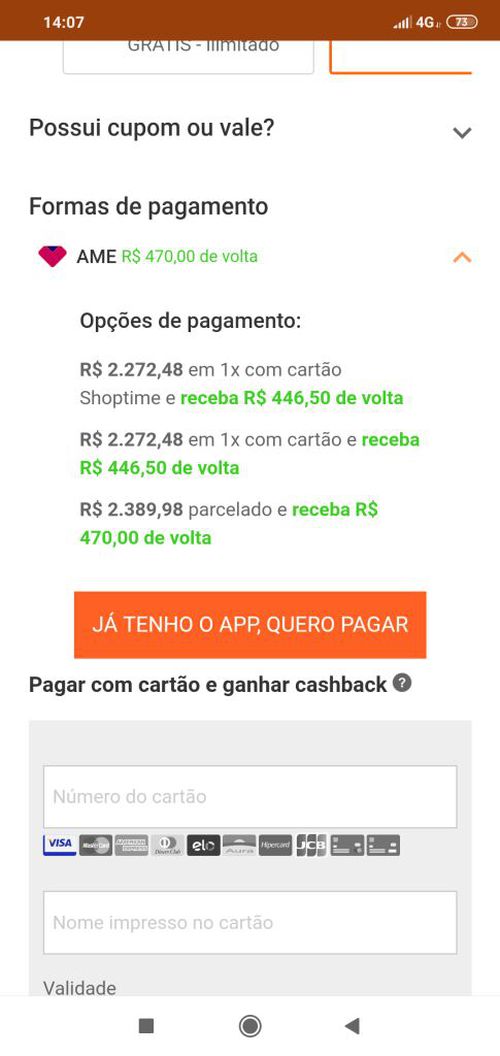Open recent apps with the square button
Screen dimensions: 500x1056
[x=146, y=1026]
